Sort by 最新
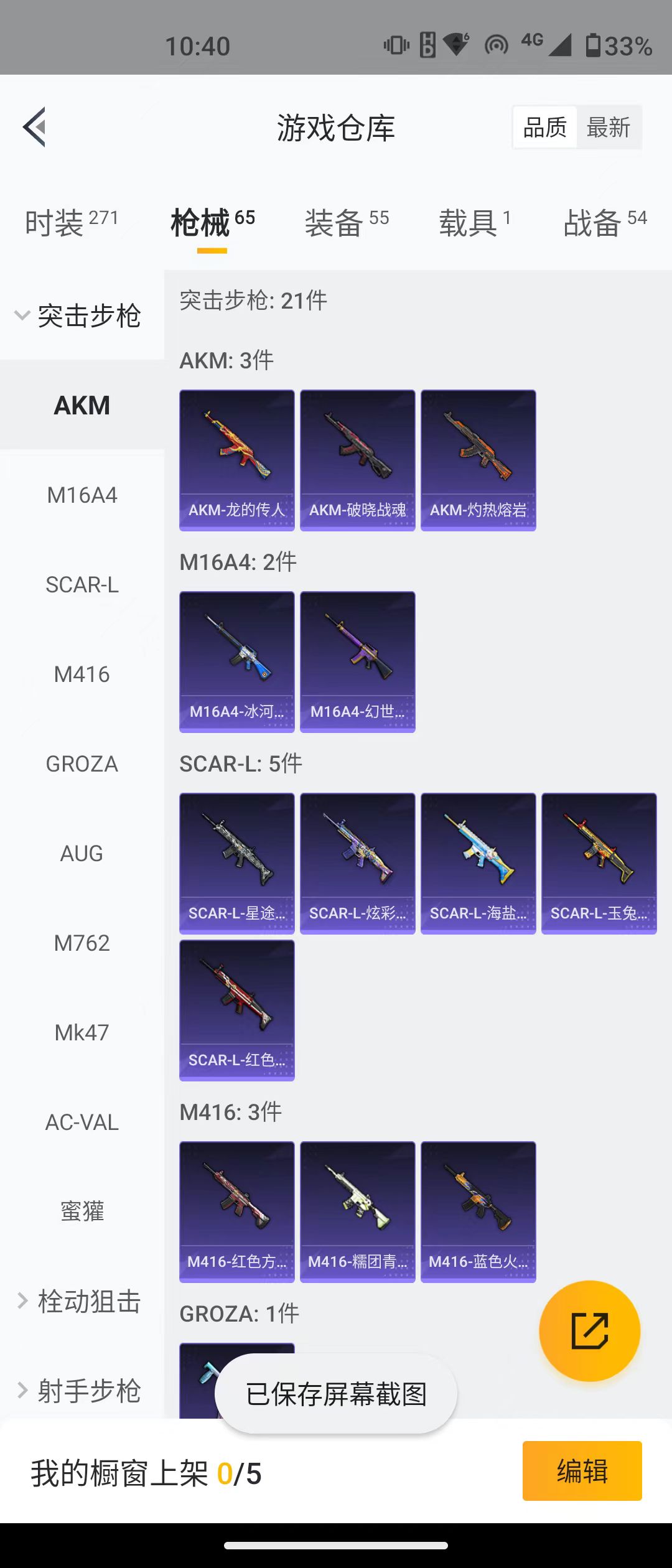Image resolution: width=672 pixels, height=1568 pixels. (608, 128)
